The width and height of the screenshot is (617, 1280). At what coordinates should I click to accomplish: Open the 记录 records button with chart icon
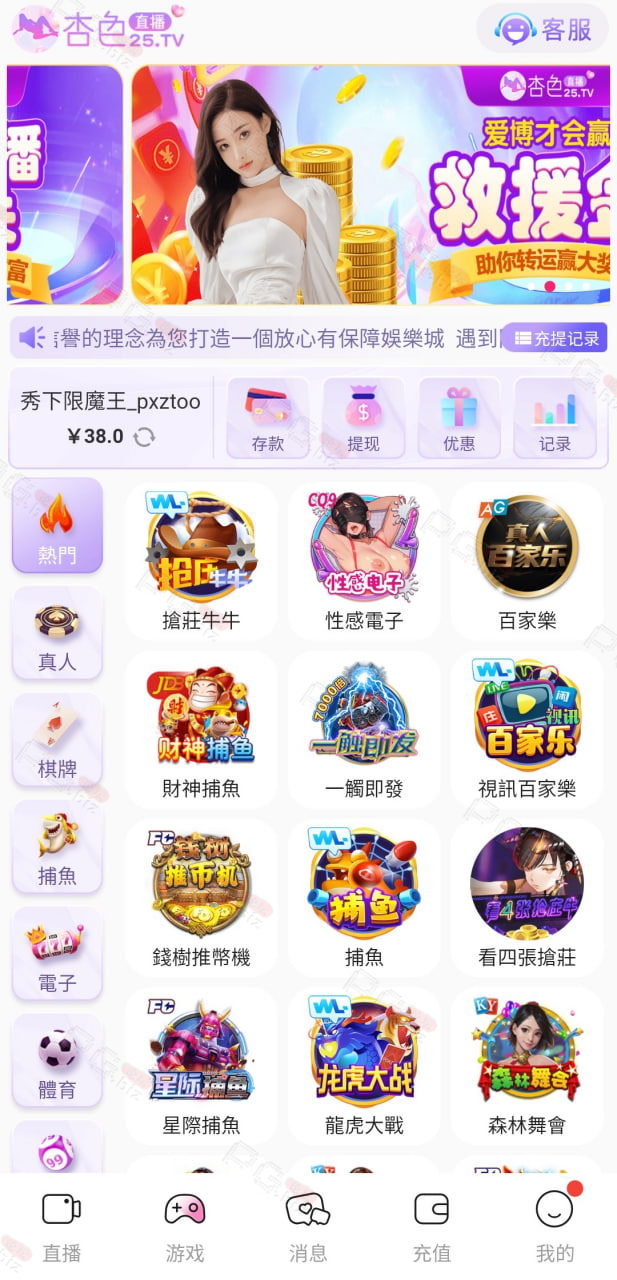pos(555,418)
